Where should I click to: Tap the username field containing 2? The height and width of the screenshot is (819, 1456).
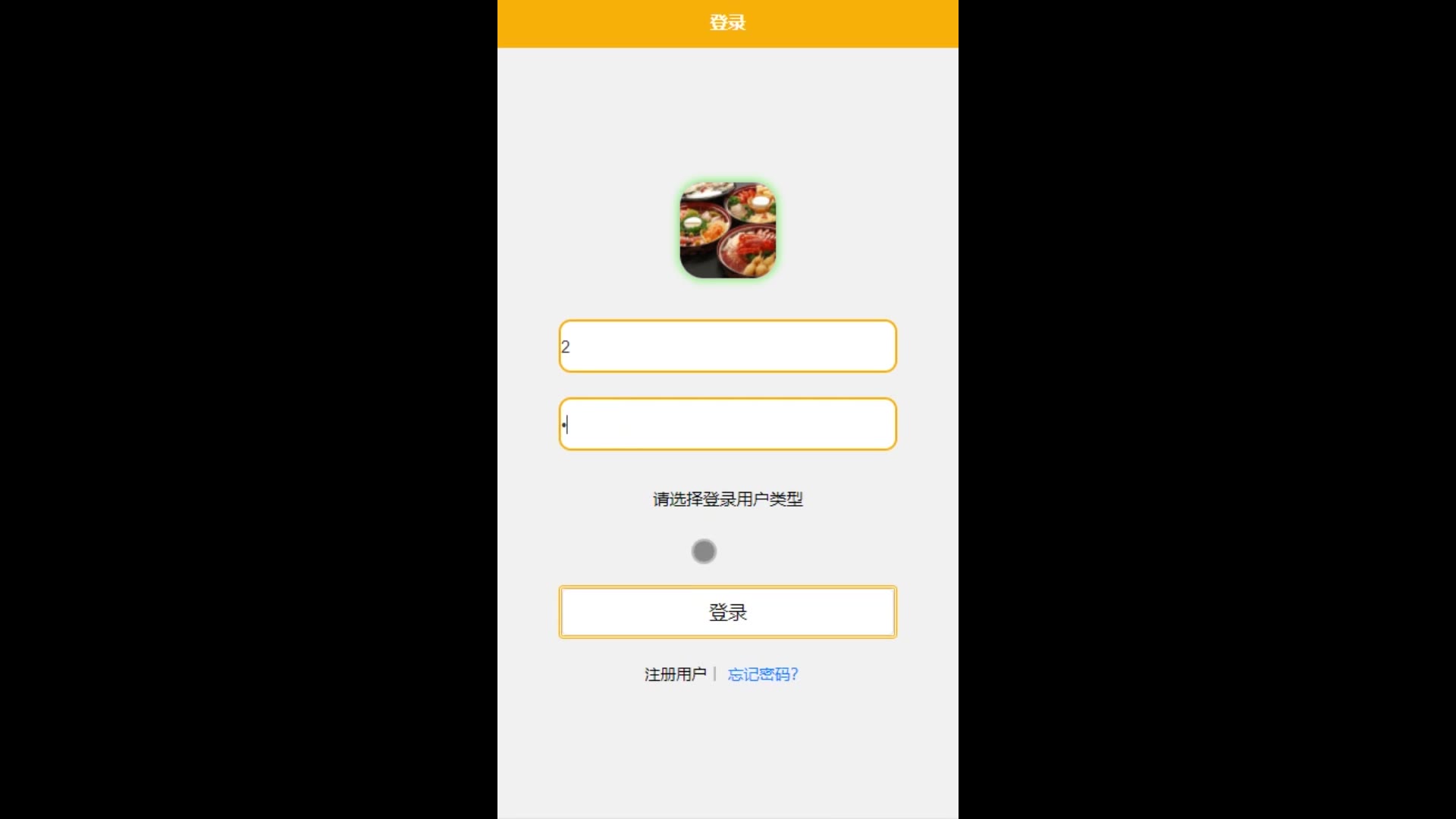click(x=727, y=347)
